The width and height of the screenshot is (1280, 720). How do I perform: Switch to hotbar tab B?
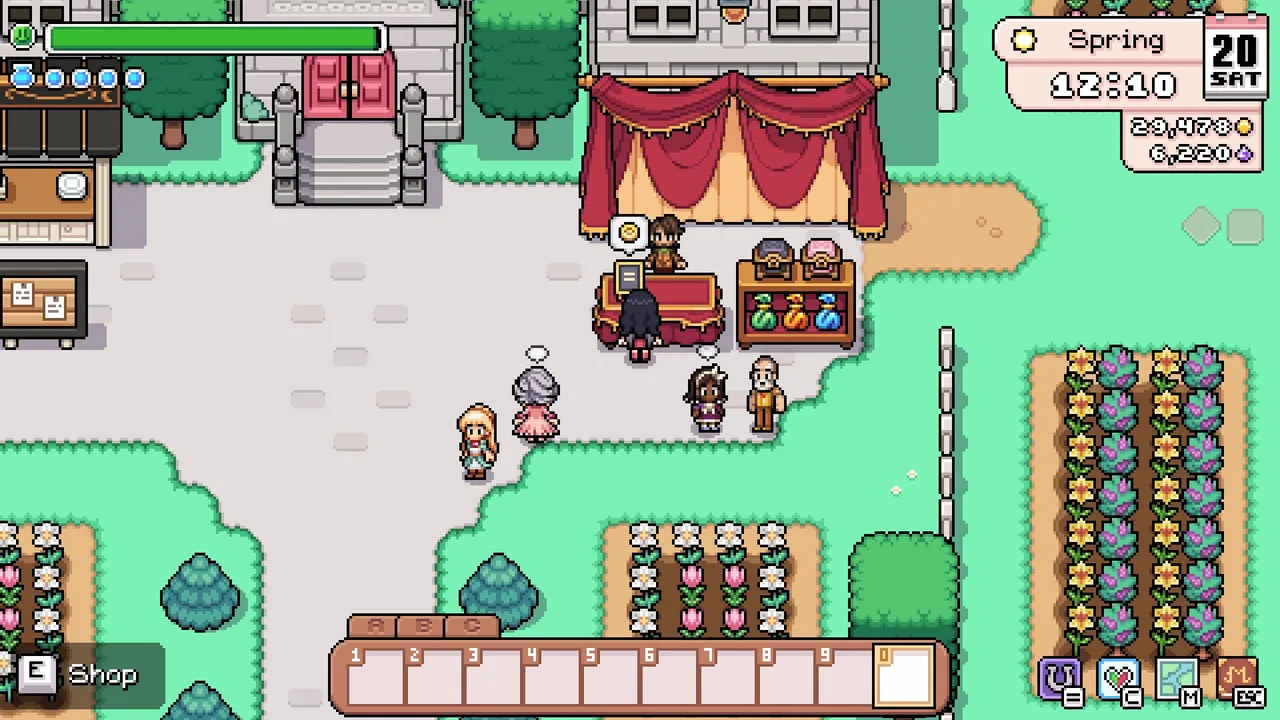point(423,627)
